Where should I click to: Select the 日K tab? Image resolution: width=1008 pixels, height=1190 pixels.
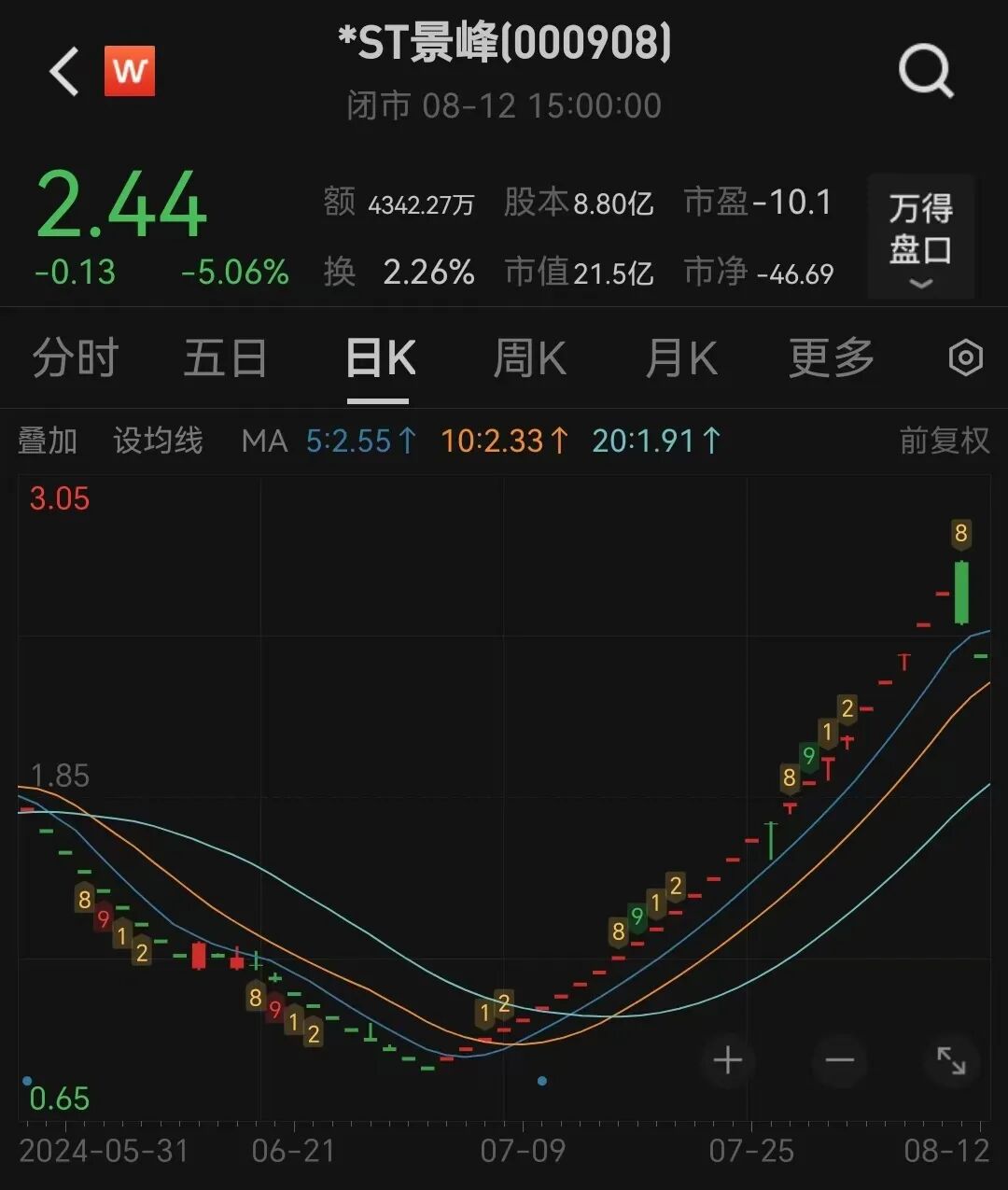[x=379, y=358]
